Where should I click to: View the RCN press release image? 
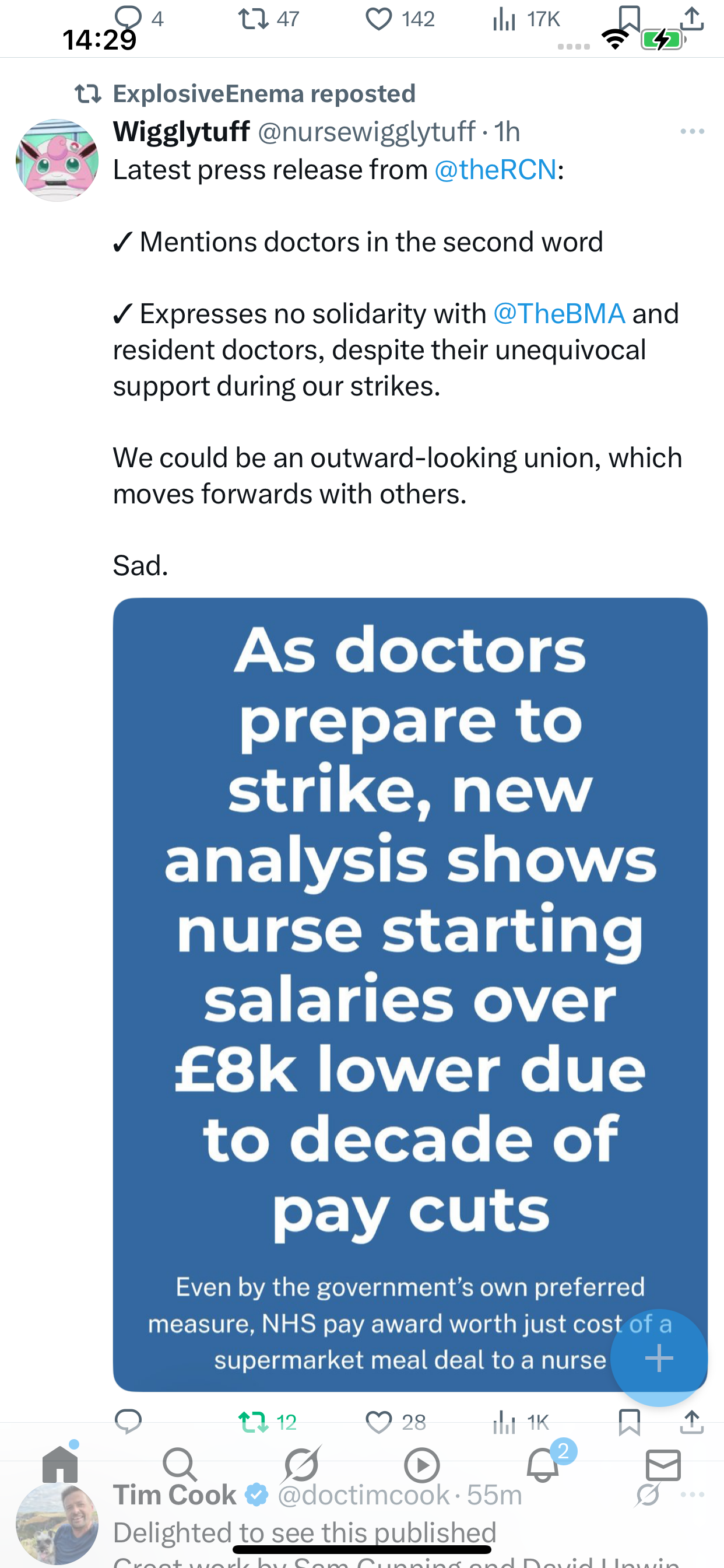pyautogui.click(x=410, y=994)
